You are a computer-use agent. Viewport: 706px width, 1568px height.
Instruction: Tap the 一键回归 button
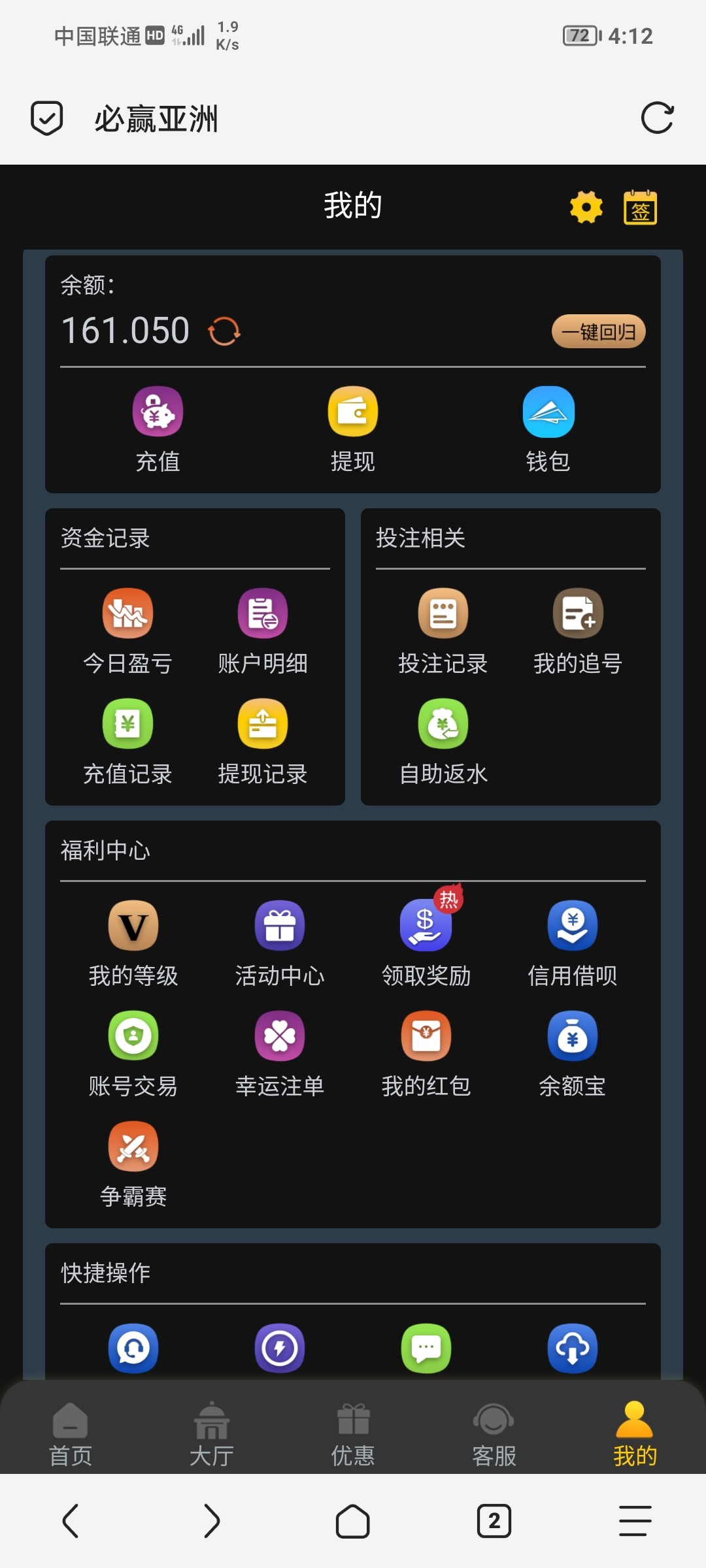coord(598,332)
